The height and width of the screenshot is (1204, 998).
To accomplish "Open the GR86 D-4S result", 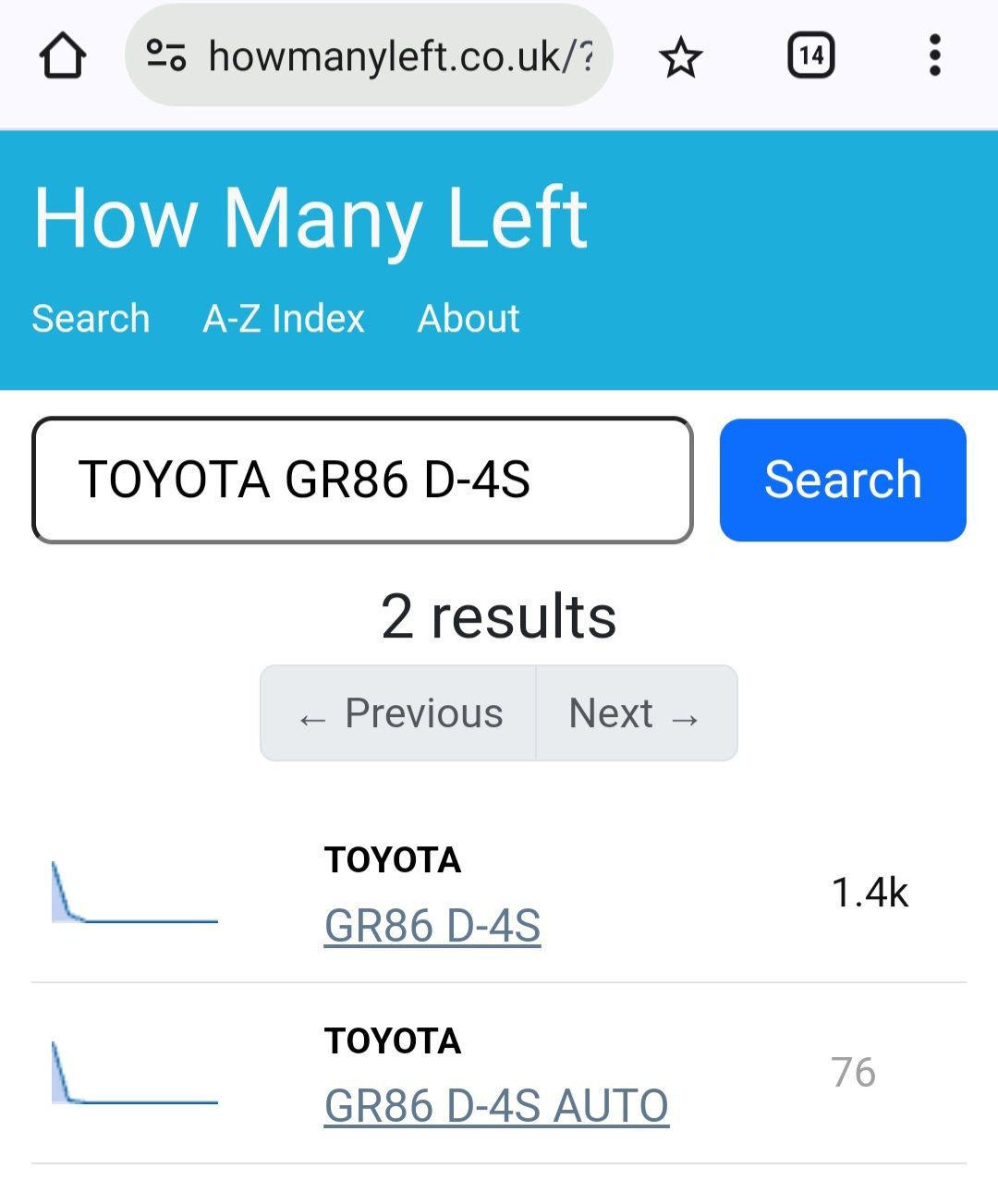I will [432, 926].
